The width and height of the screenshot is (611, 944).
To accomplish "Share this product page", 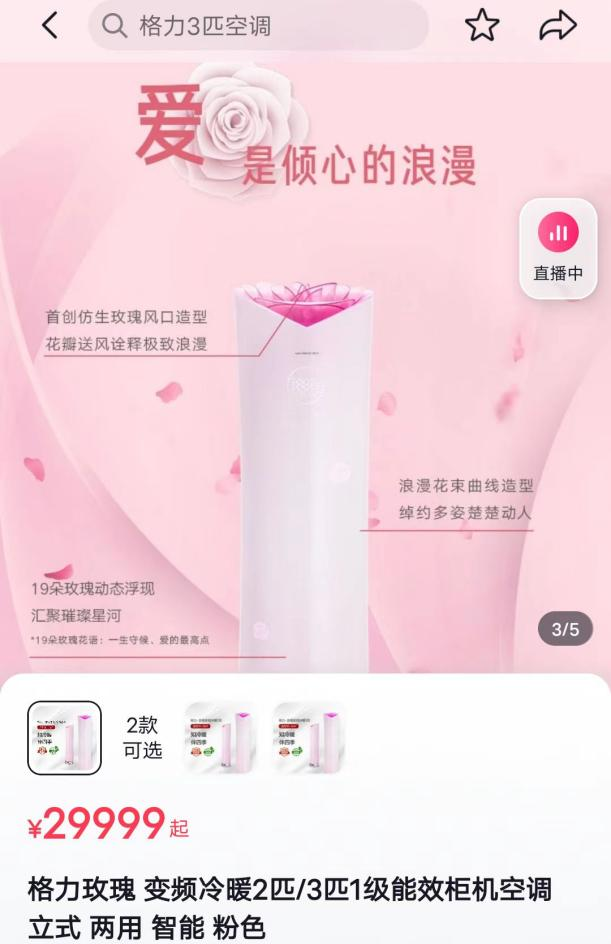I will [557, 26].
